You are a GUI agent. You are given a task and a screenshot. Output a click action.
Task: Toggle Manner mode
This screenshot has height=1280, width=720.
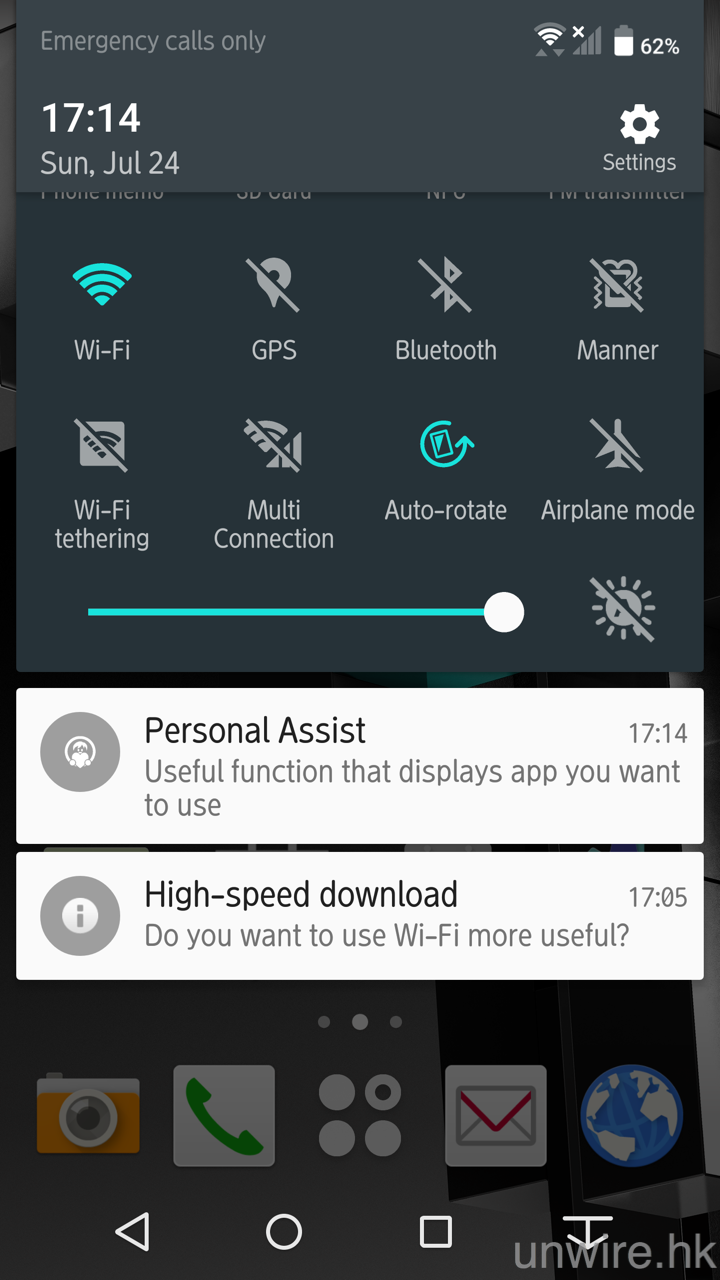618,287
